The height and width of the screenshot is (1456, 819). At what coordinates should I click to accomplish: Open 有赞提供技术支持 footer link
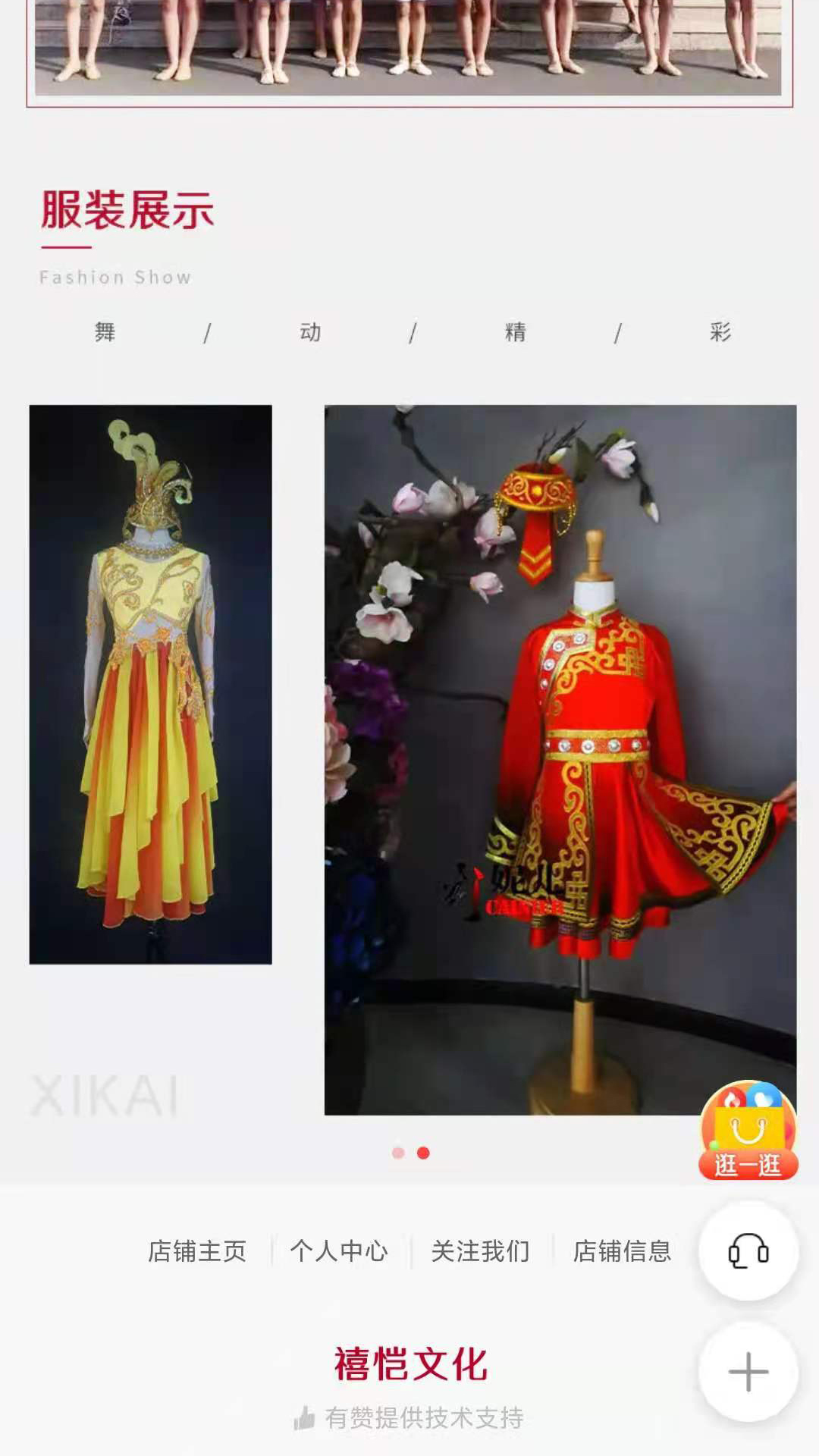(x=409, y=1417)
